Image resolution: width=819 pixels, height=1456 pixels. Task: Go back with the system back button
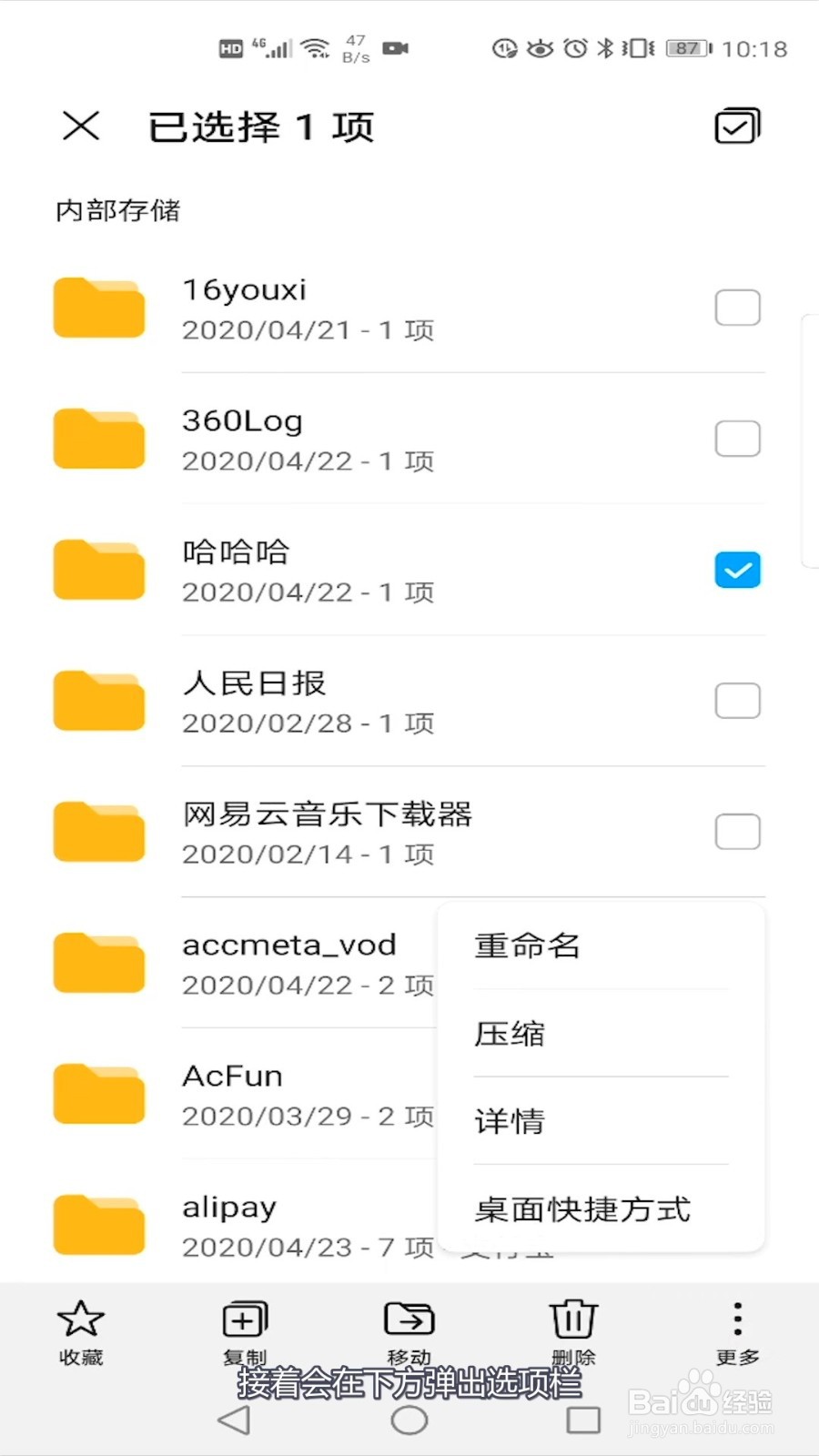(x=235, y=1420)
